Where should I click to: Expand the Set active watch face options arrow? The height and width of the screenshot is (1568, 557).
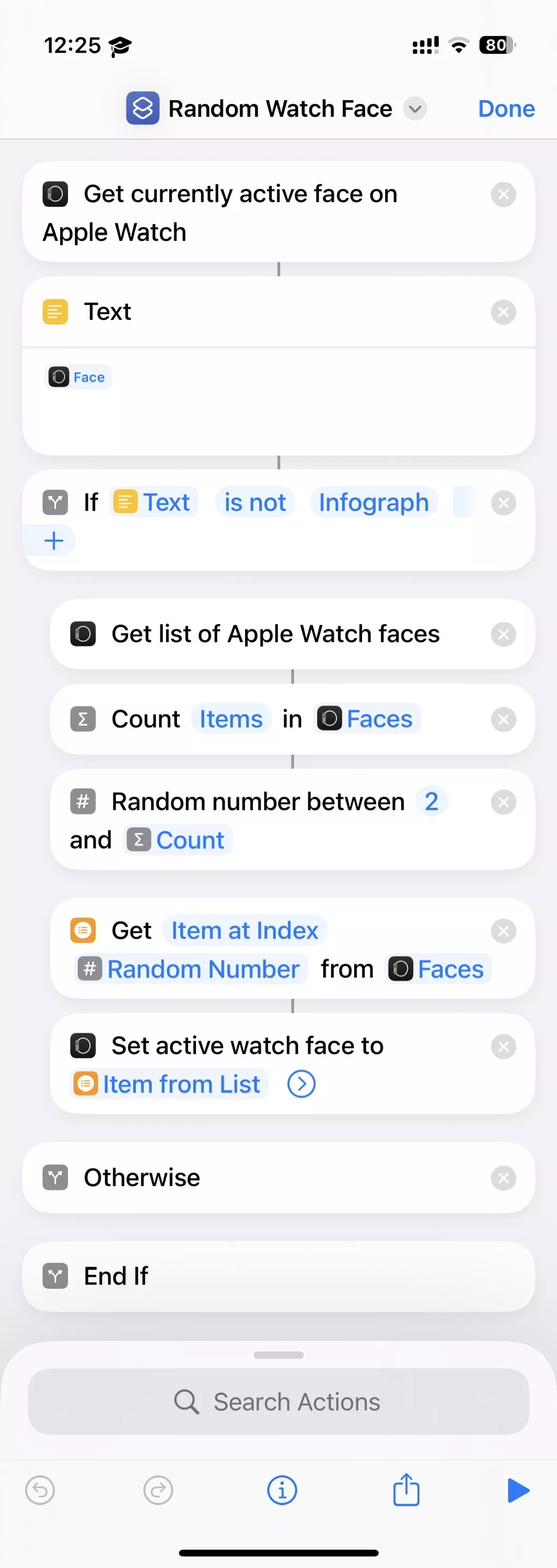pyautogui.click(x=301, y=1084)
